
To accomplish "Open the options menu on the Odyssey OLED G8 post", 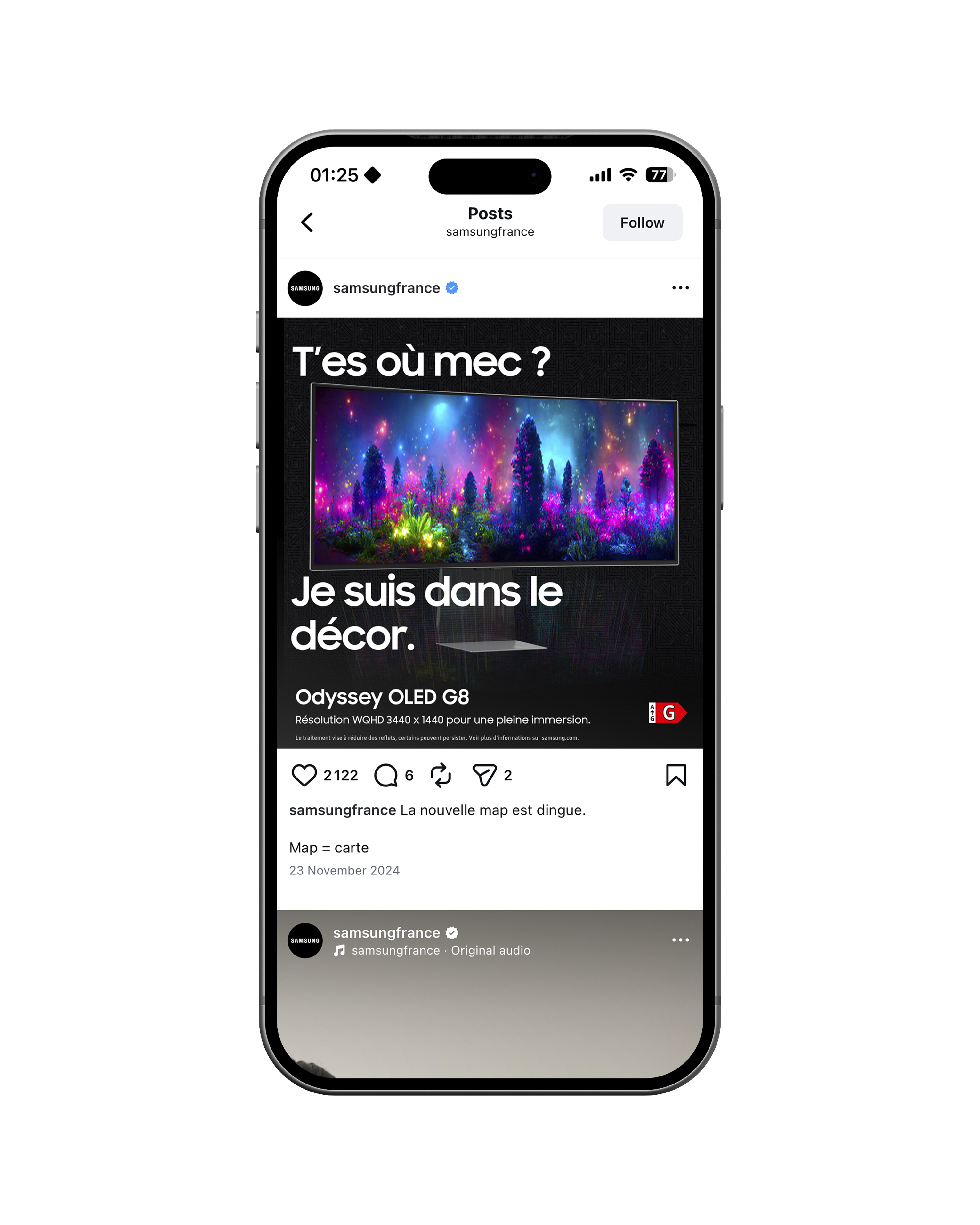I will click(x=680, y=288).
